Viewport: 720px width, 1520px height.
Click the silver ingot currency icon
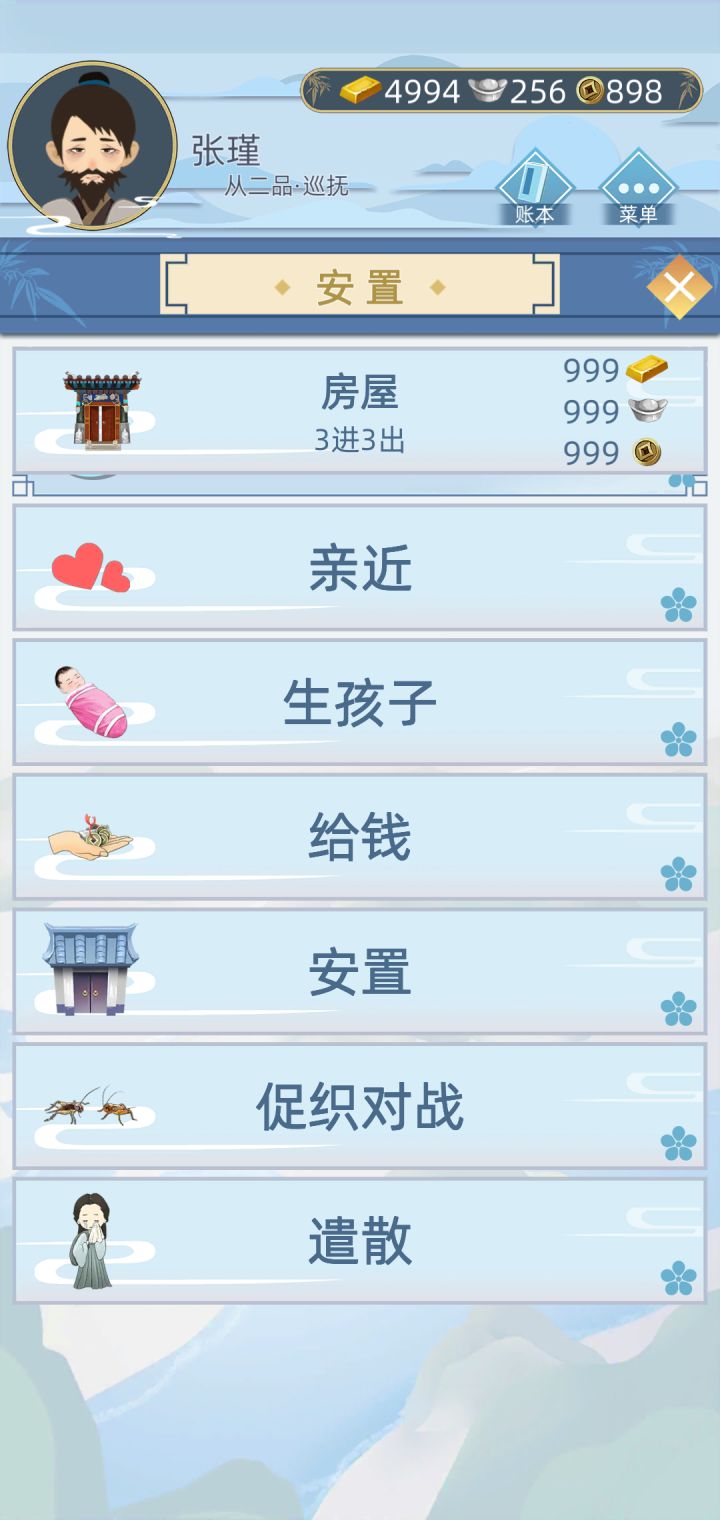pyautogui.click(x=487, y=90)
